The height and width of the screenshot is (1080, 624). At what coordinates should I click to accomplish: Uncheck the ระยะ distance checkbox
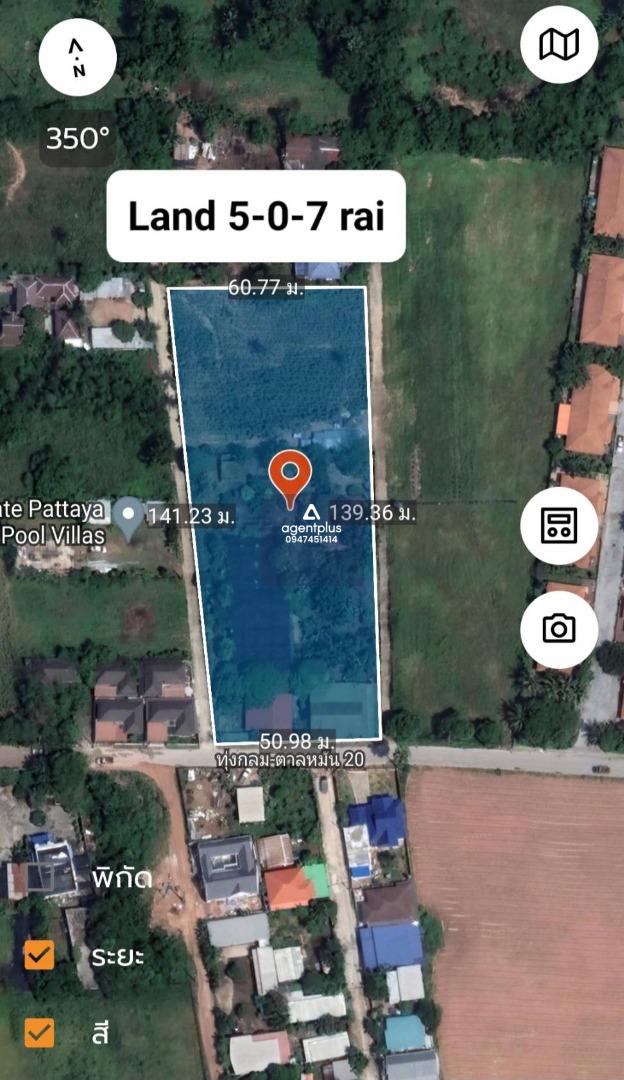pyautogui.click(x=39, y=955)
